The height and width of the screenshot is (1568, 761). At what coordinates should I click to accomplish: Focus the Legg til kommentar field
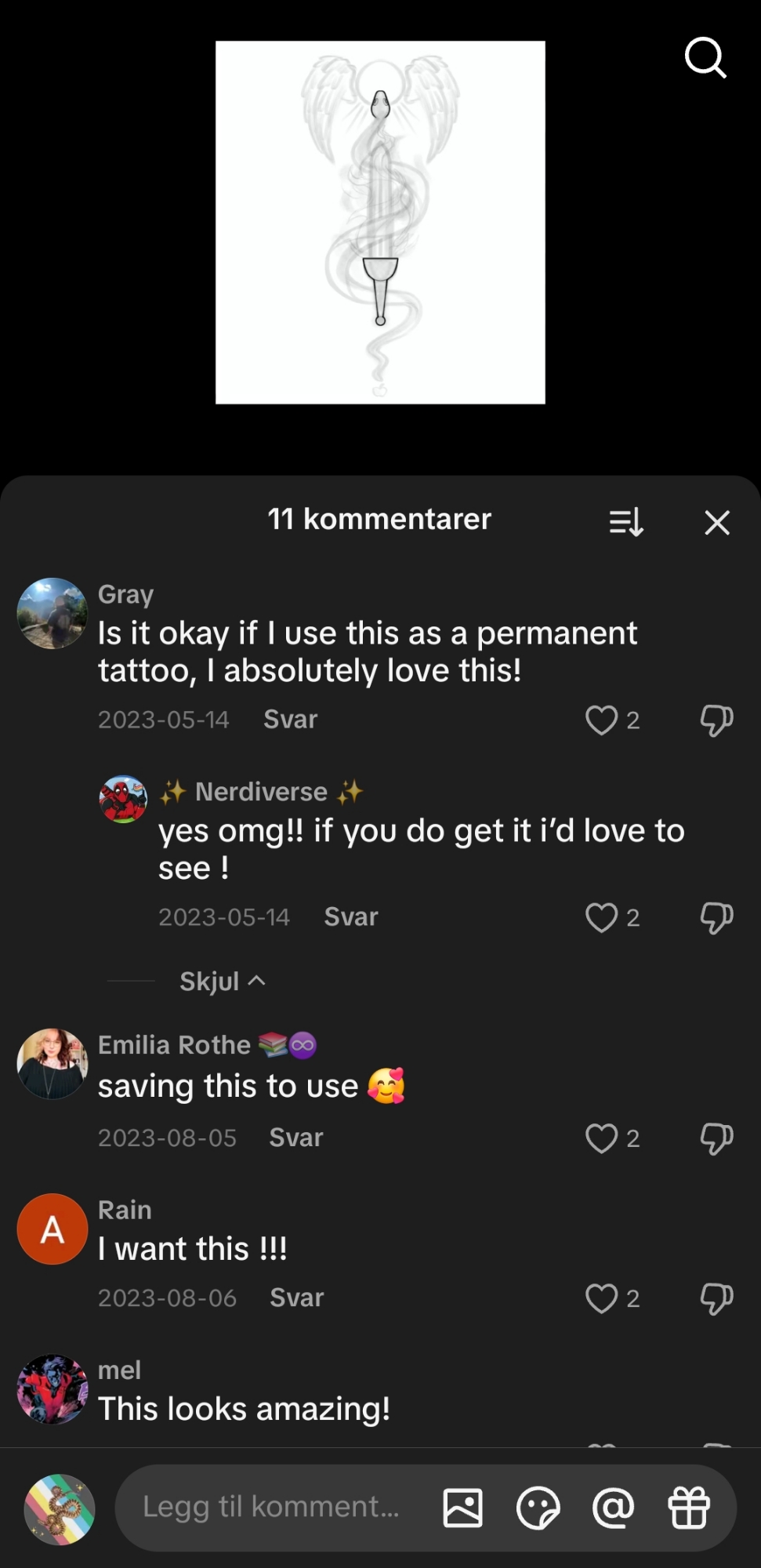tap(271, 1507)
